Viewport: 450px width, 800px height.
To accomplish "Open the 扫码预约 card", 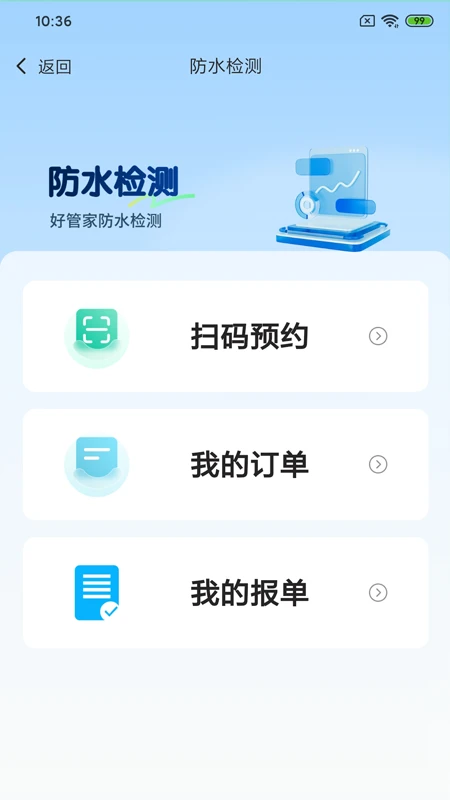I will [226, 336].
